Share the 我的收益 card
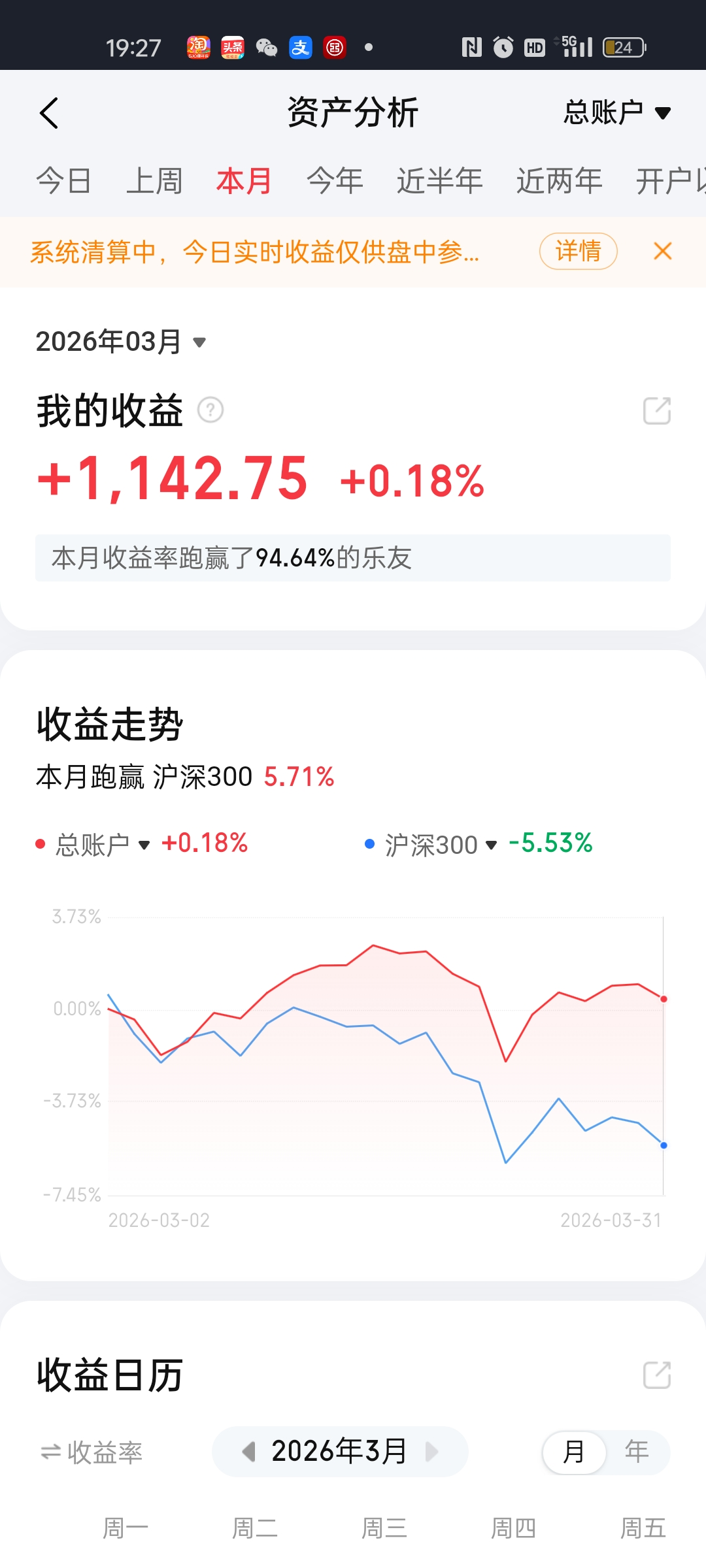Viewport: 706px width, 1568px height. point(656,410)
